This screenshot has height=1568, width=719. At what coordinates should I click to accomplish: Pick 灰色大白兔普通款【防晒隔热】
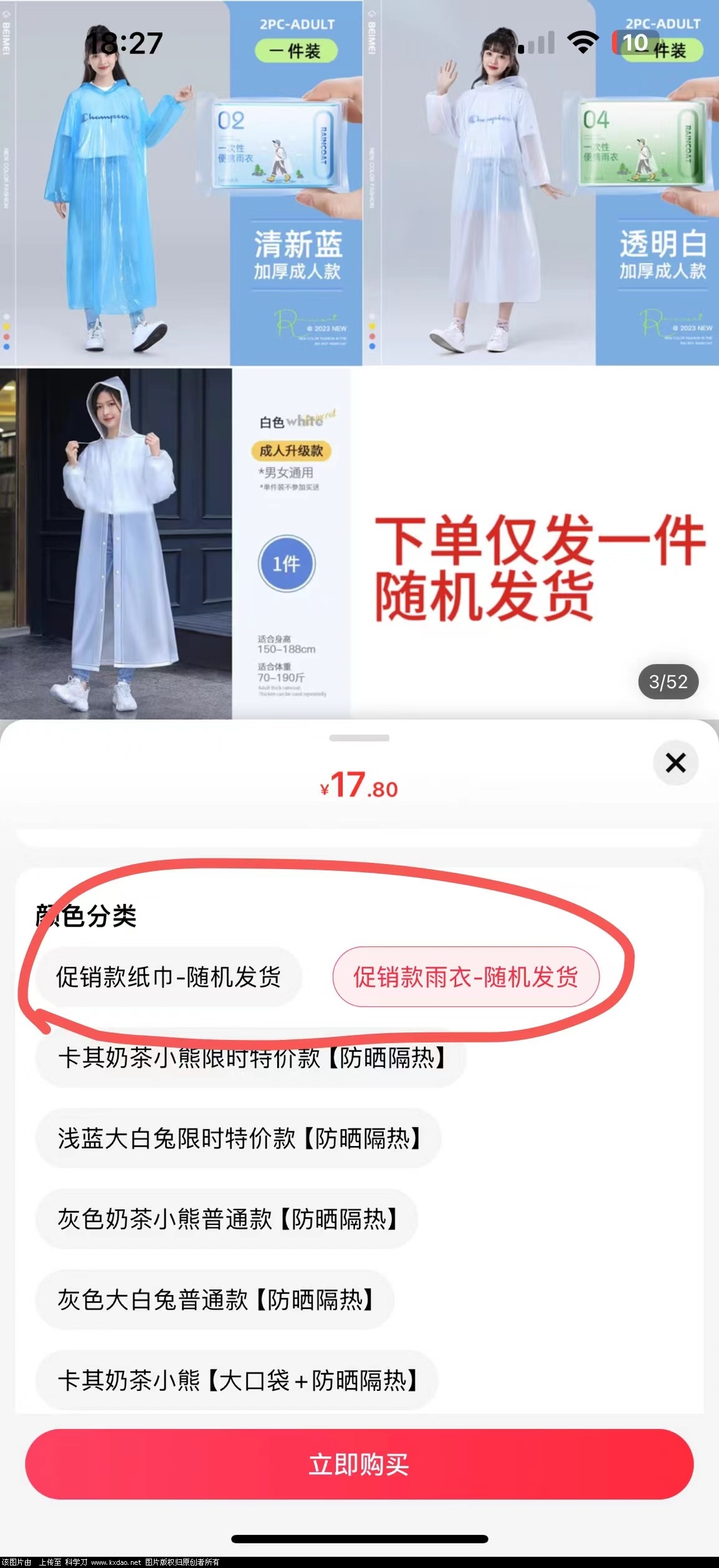point(215,1299)
